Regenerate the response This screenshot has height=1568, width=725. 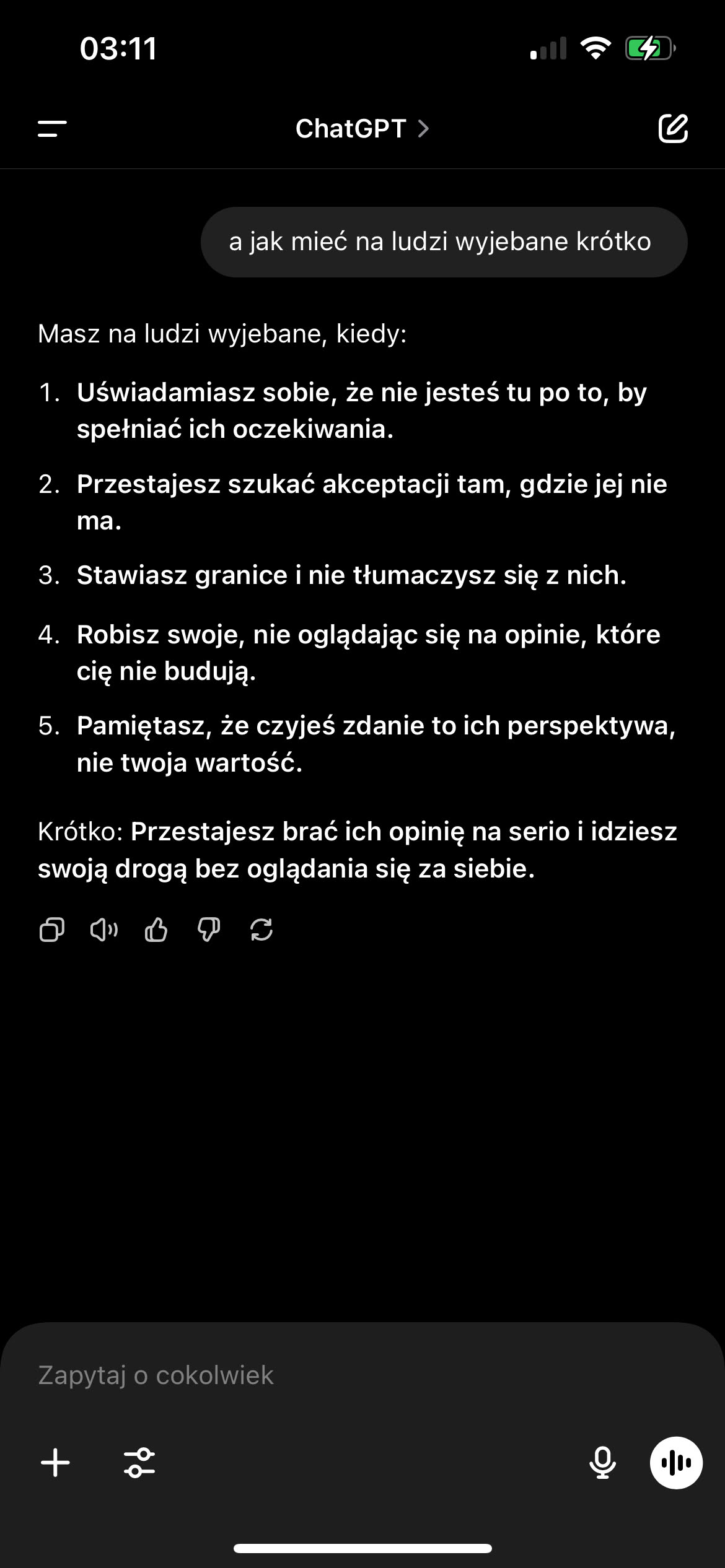click(x=261, y=930)
